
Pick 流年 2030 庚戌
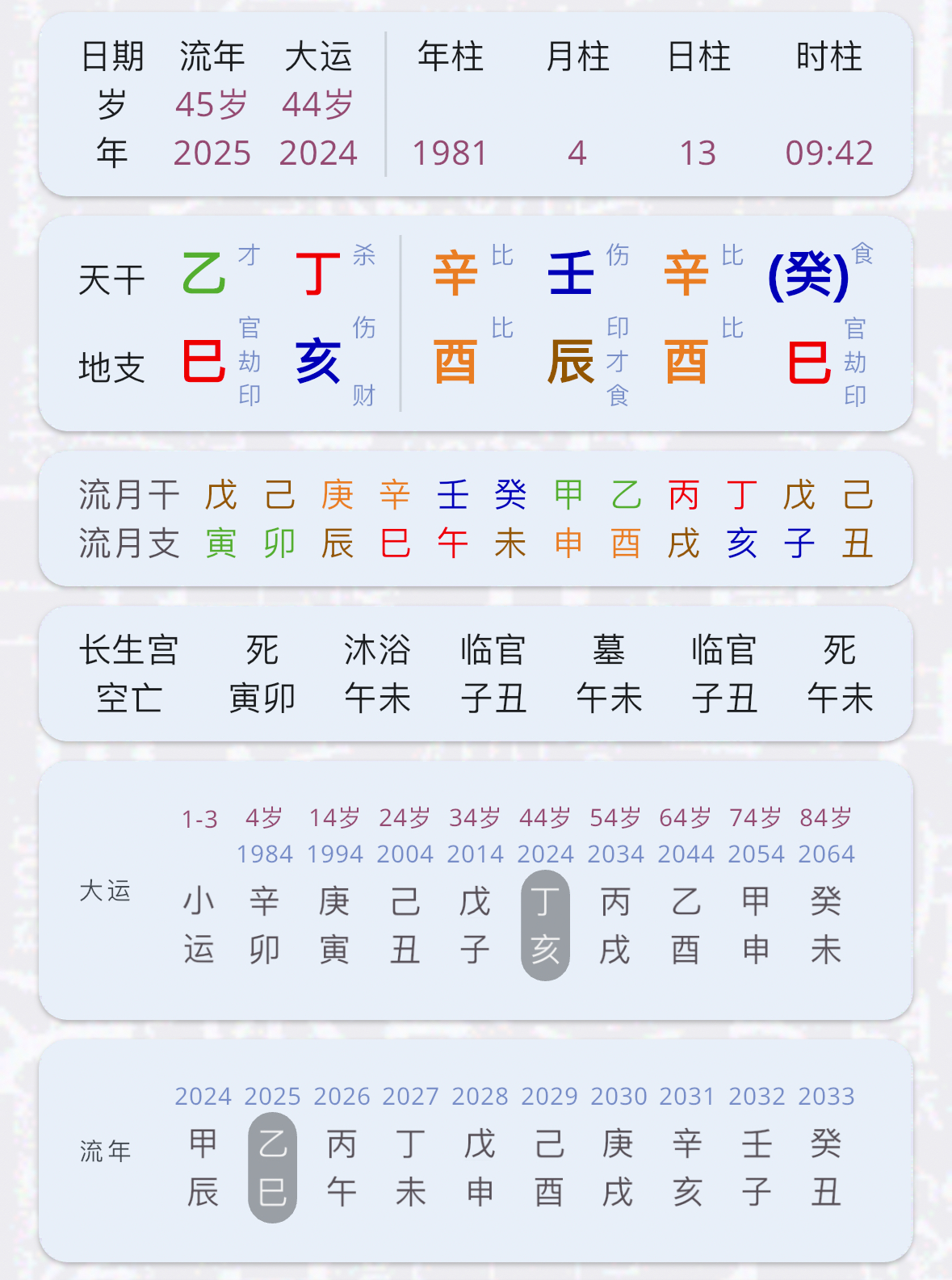[x=619, y=1167]
